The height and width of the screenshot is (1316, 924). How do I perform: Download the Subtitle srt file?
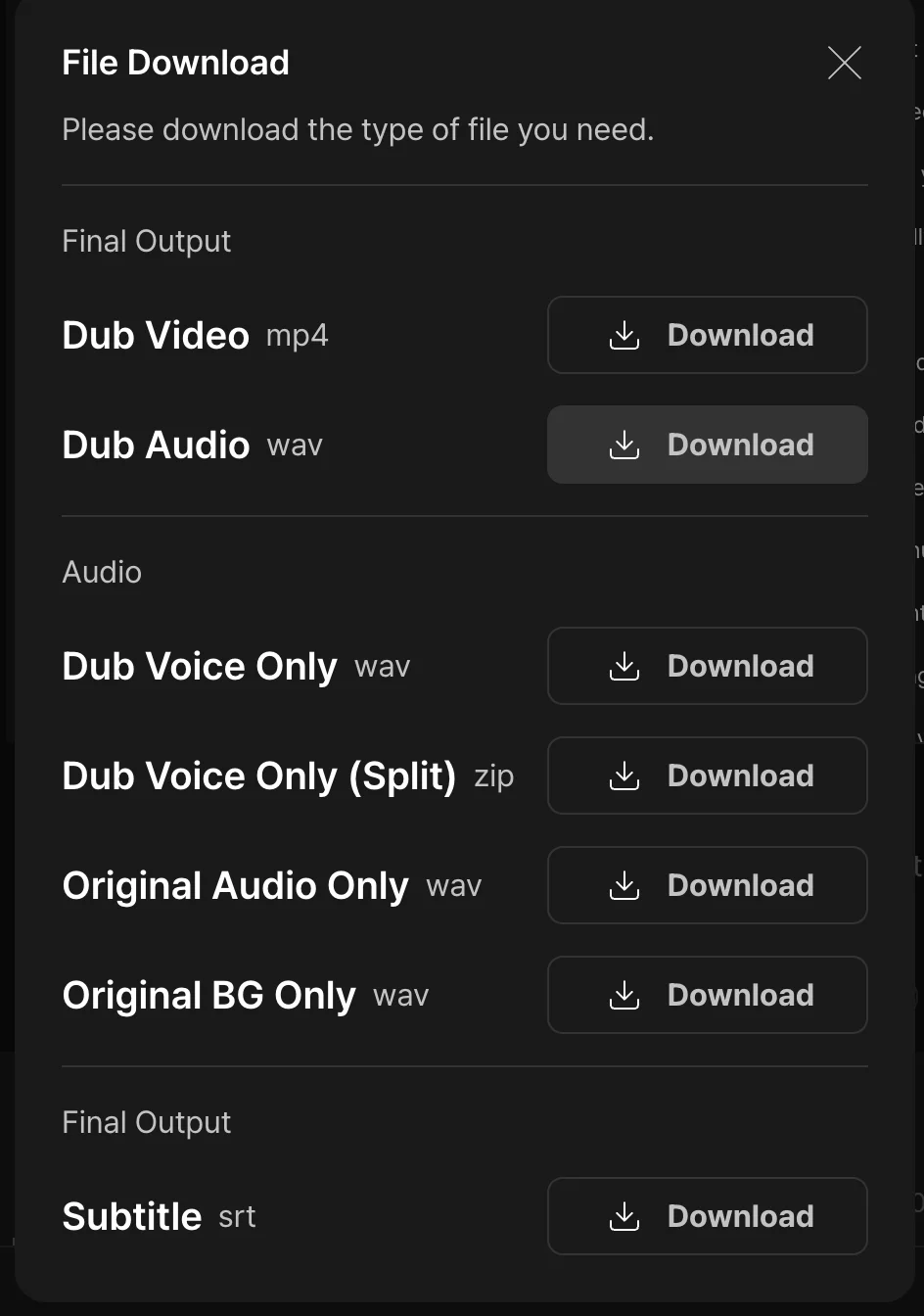707,1216
